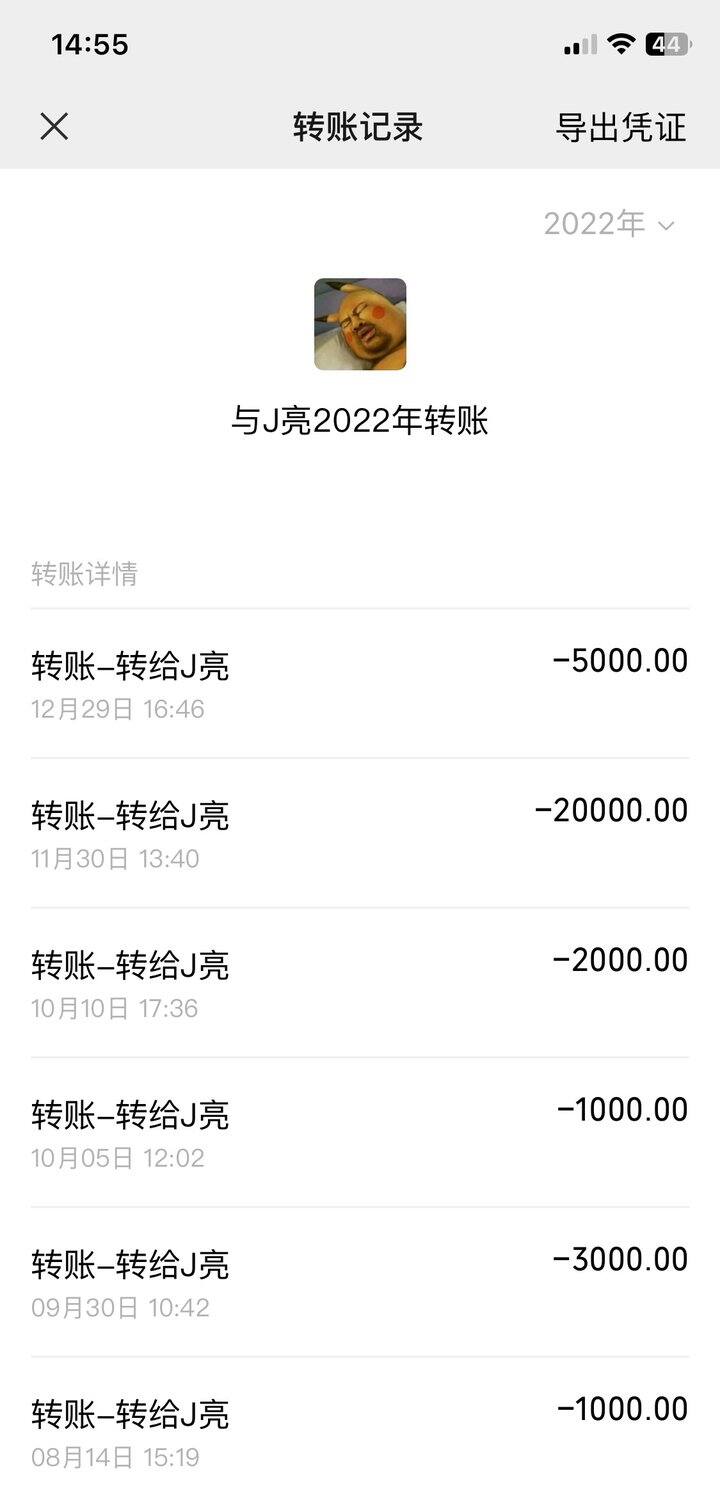Open the -5000.00 transfer on 12月29日
The height and width of the screenshot is (1491, 720).
pos(360,683)
